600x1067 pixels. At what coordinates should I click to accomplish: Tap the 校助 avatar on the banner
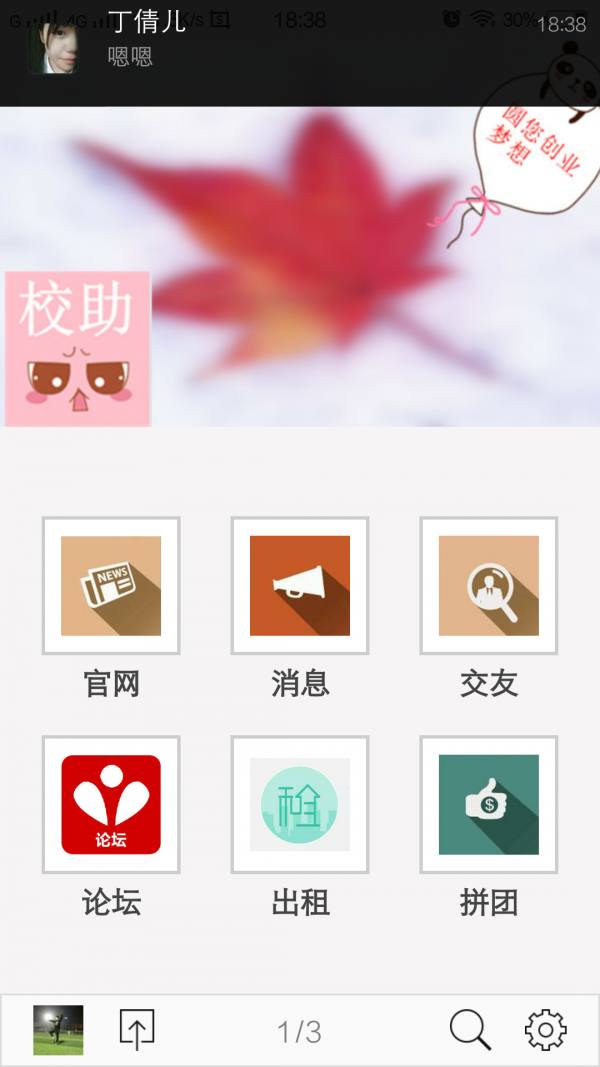(x=77, y=348)
